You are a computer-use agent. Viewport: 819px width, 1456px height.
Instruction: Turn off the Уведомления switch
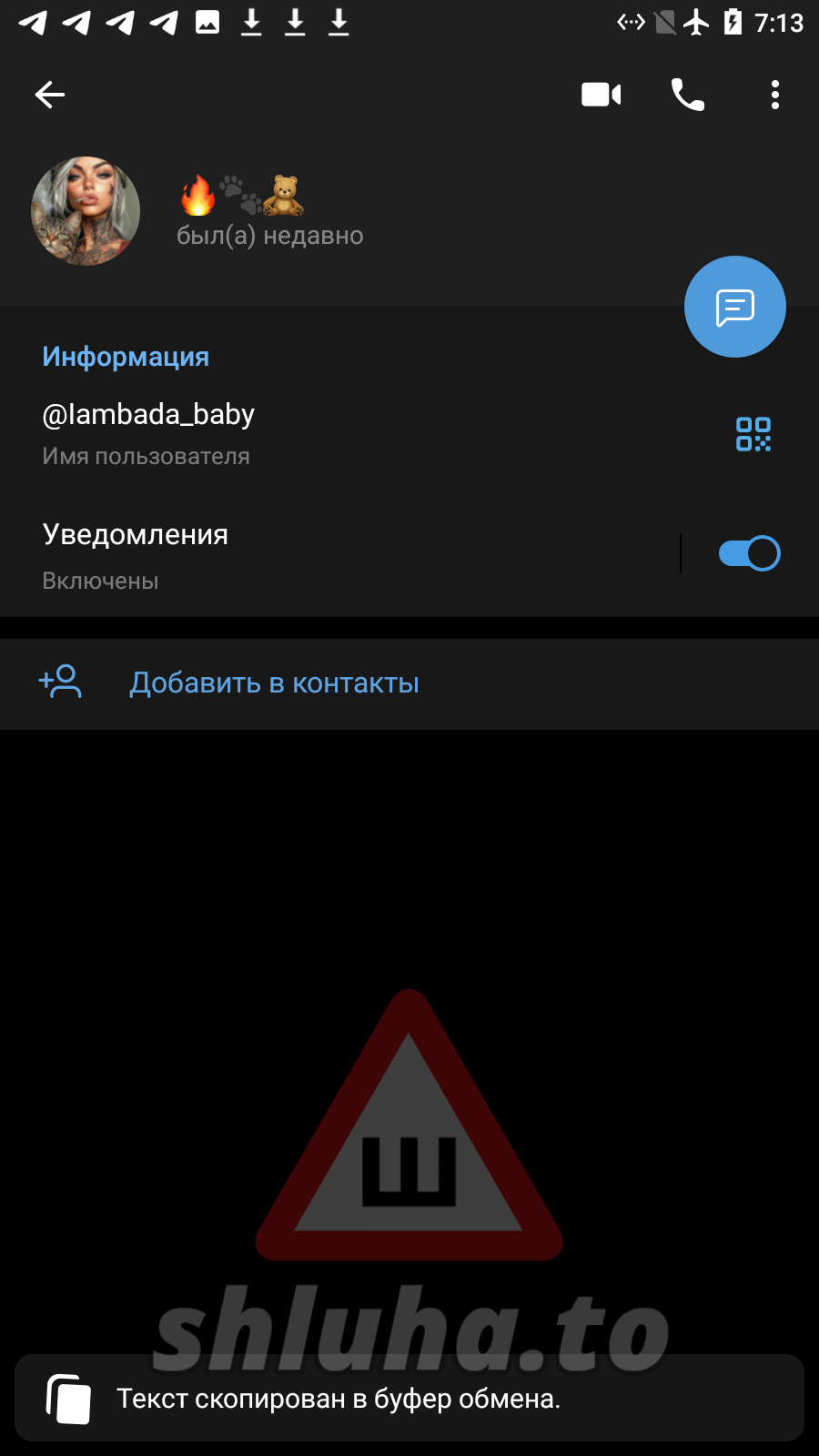pos(749,553)
